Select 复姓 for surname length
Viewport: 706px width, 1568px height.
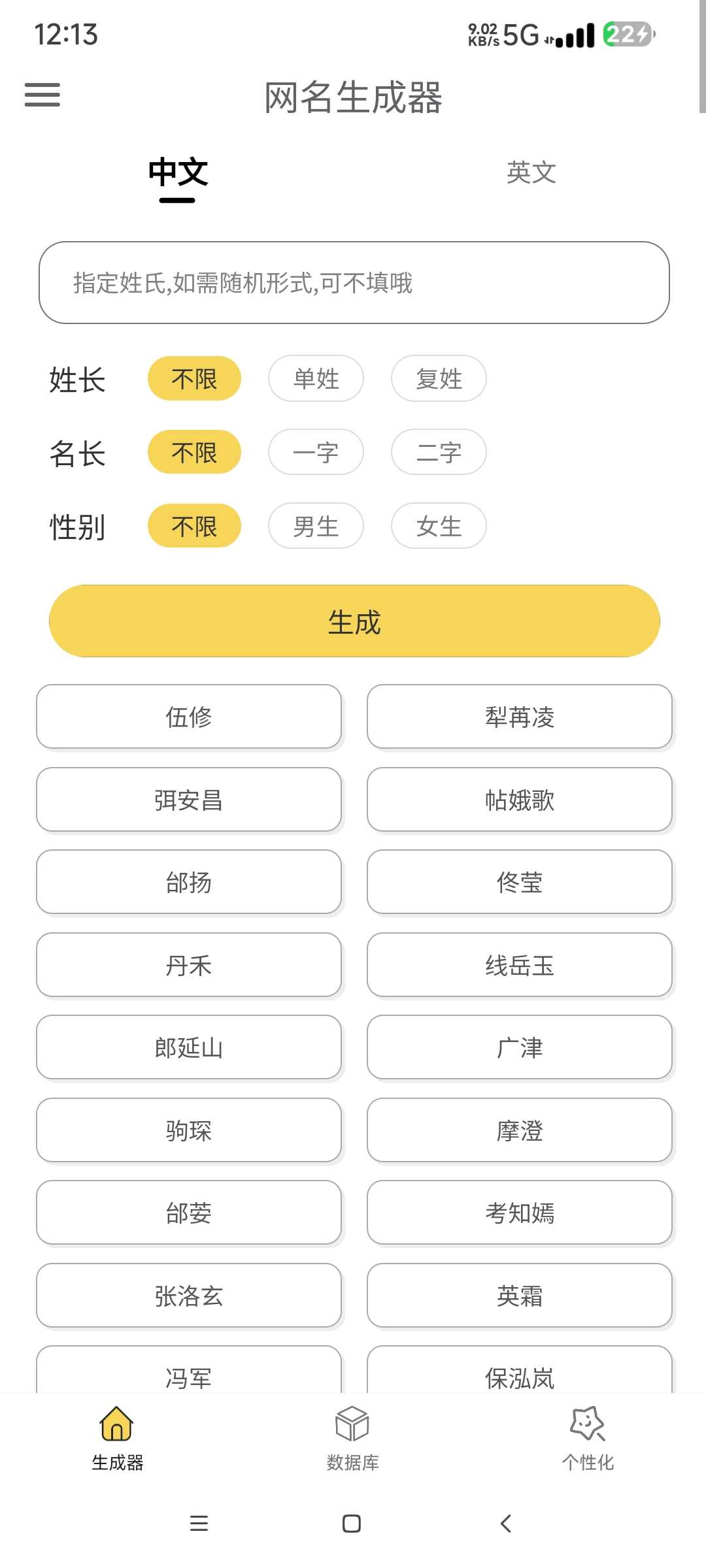tap(439, 378)
